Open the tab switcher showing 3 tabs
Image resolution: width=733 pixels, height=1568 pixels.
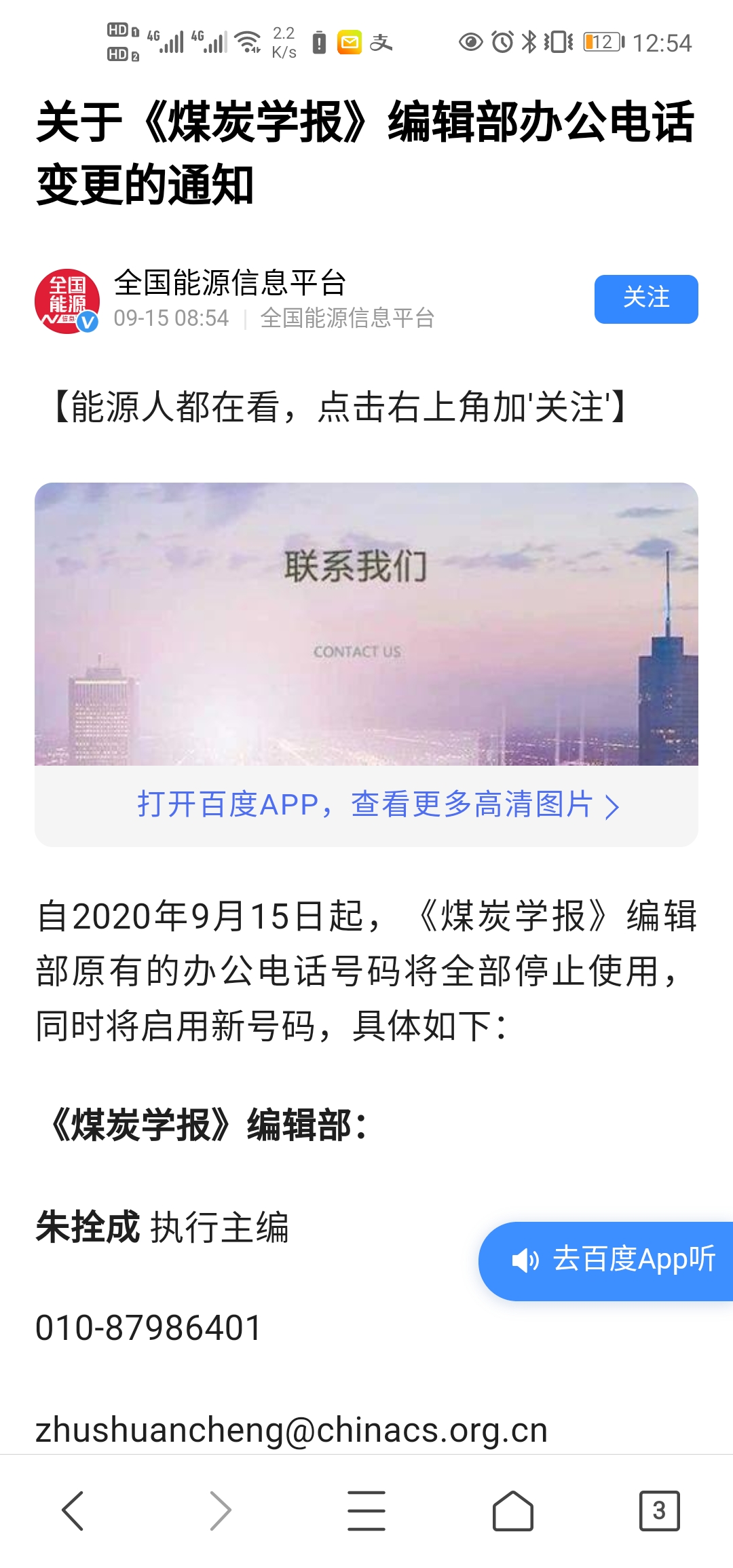pyautogui.click(x=659, y=1510)
